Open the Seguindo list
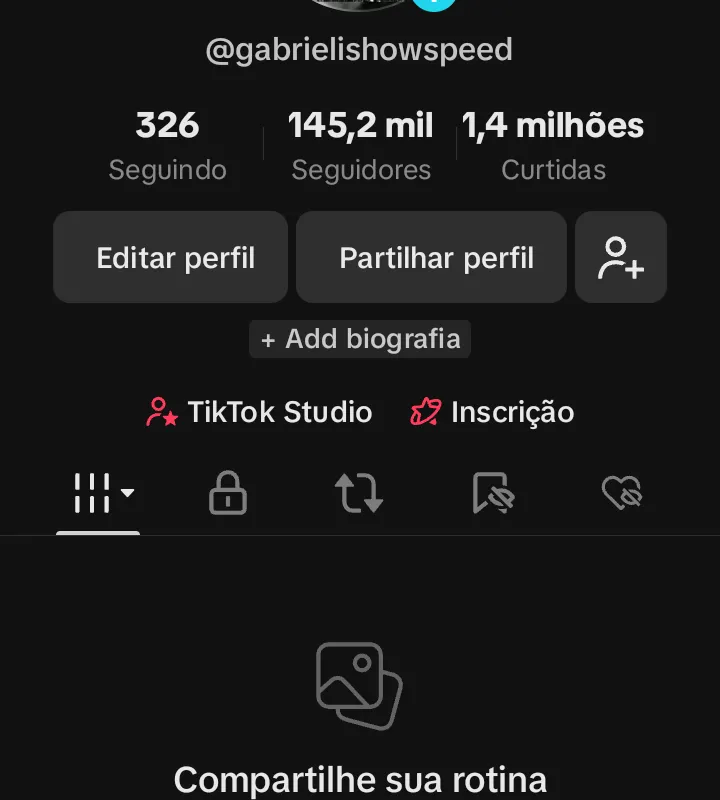The image size is (720, 800). [x=167, y=143]
